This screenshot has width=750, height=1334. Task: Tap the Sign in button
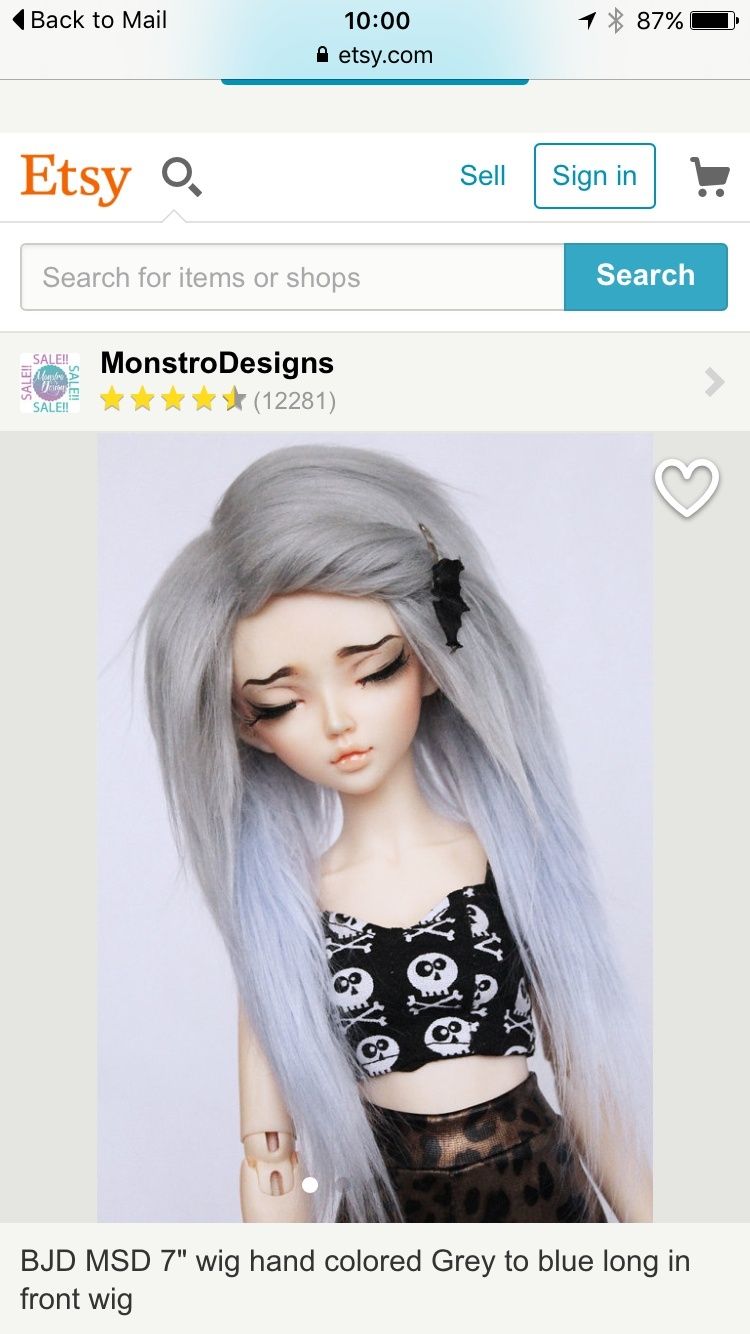[595, 176]
